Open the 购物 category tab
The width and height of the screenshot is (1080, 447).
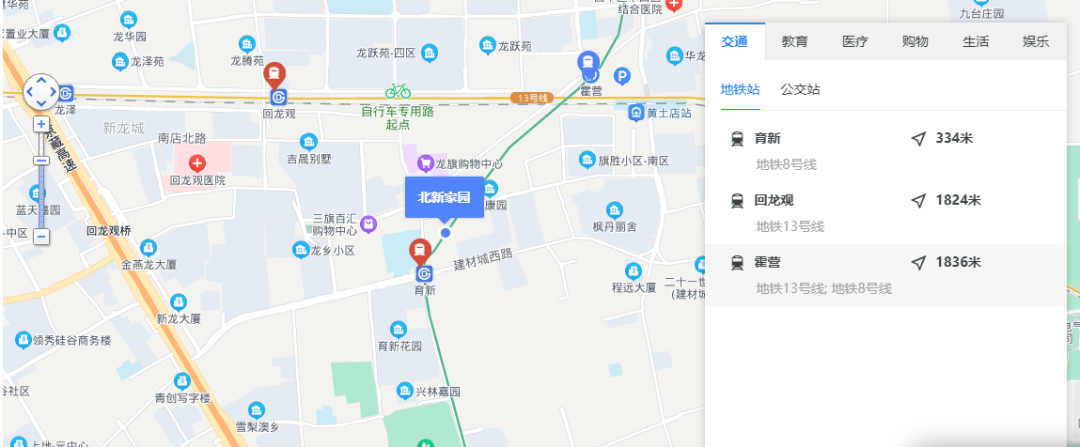(915, 42)
